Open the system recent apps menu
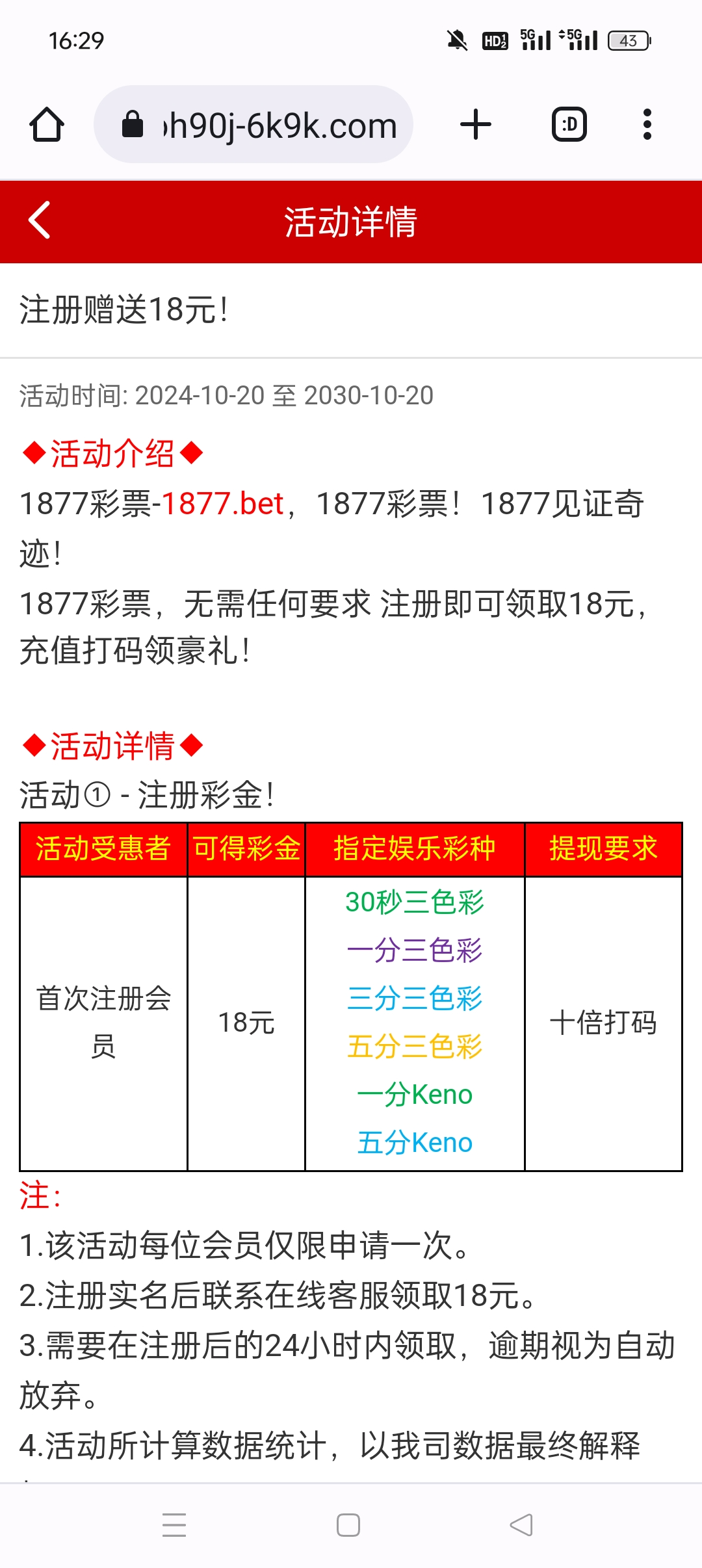This screenshot has height=1568, width=702. [x=174, y=1524]
